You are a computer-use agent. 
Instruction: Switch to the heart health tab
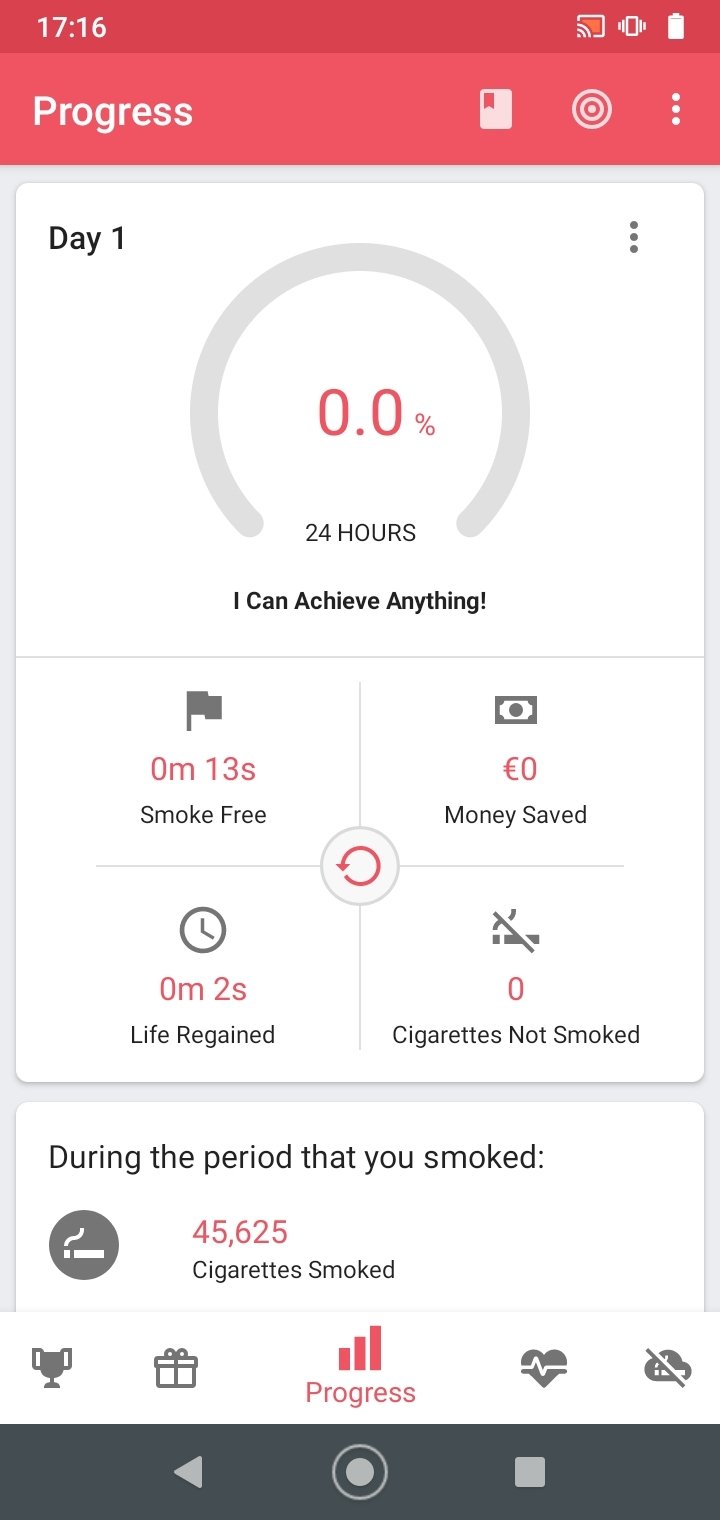click(x=544, y=1367)
